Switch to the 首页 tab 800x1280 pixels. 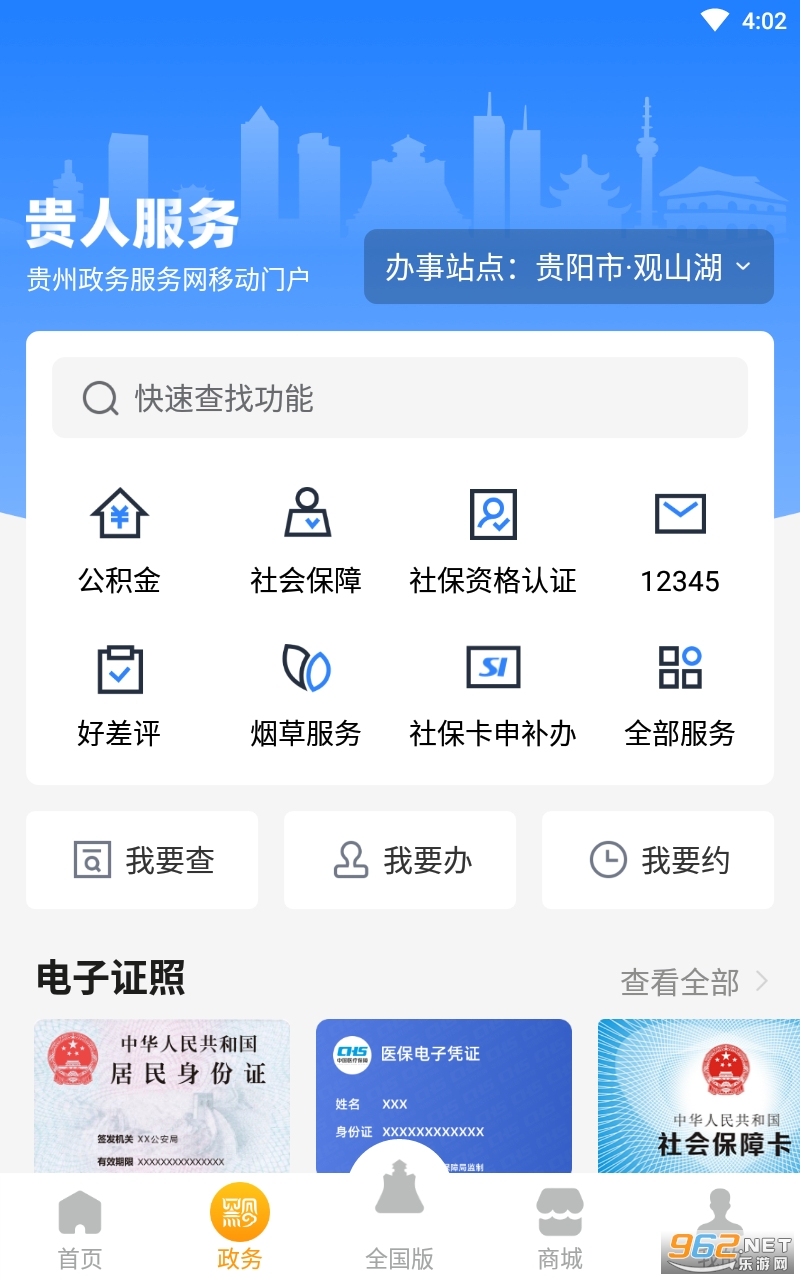click(x=80, y=1229)
